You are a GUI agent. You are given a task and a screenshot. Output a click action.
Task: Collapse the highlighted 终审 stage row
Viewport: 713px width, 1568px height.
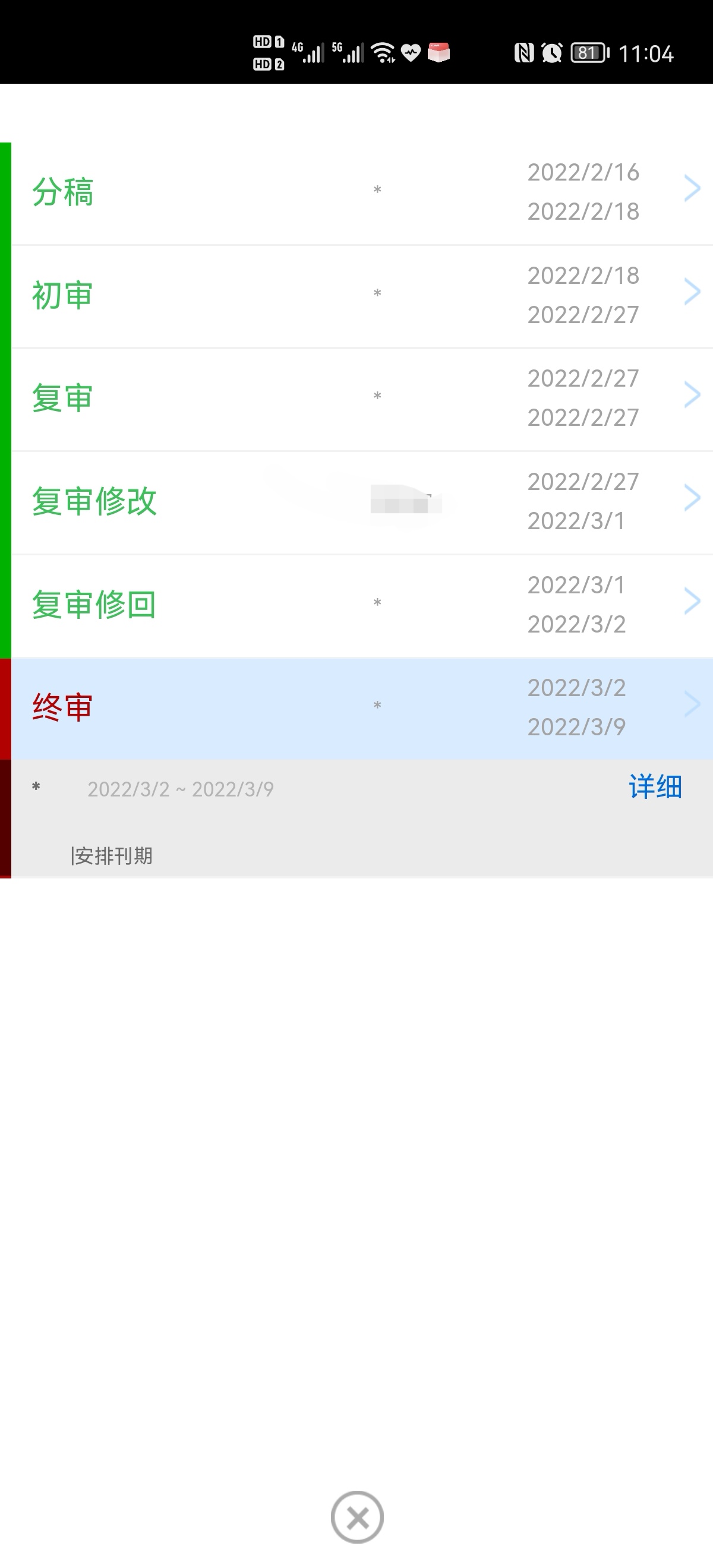[362, 709]
